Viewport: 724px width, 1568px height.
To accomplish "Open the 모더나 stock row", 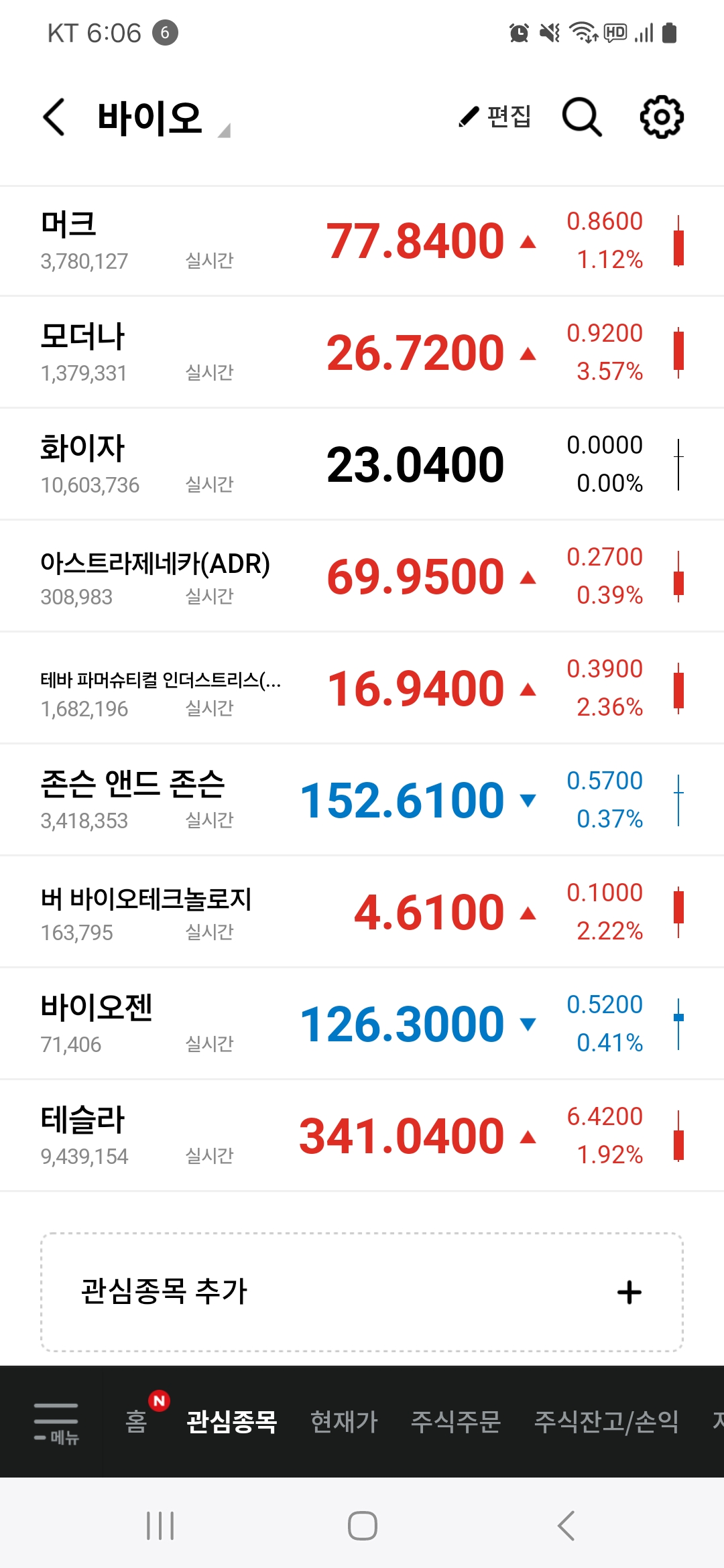I will 362,353.
